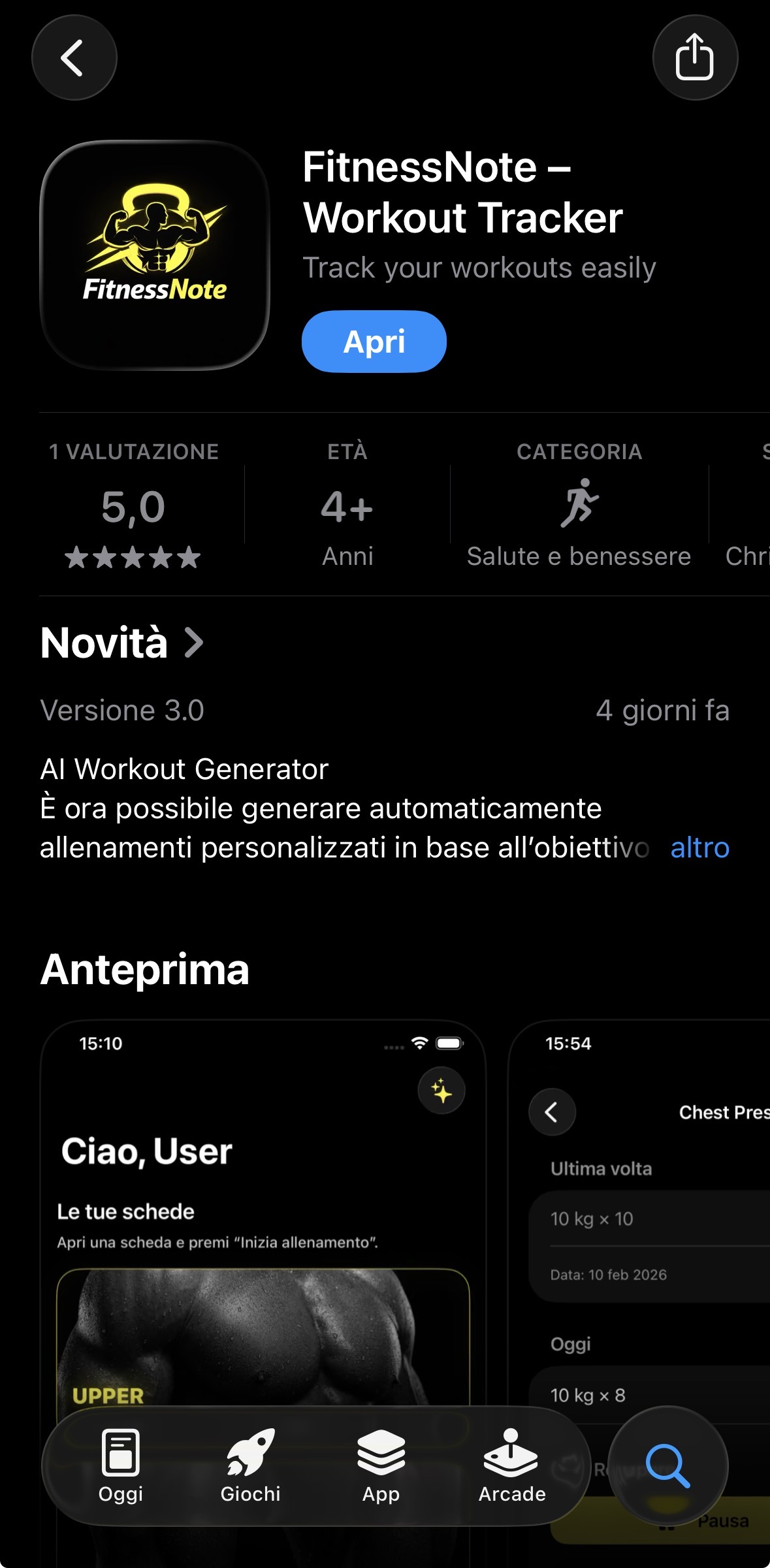Tap the five-star rating stars
This screenshot has height=1568, width=770.
click(133, 557)
